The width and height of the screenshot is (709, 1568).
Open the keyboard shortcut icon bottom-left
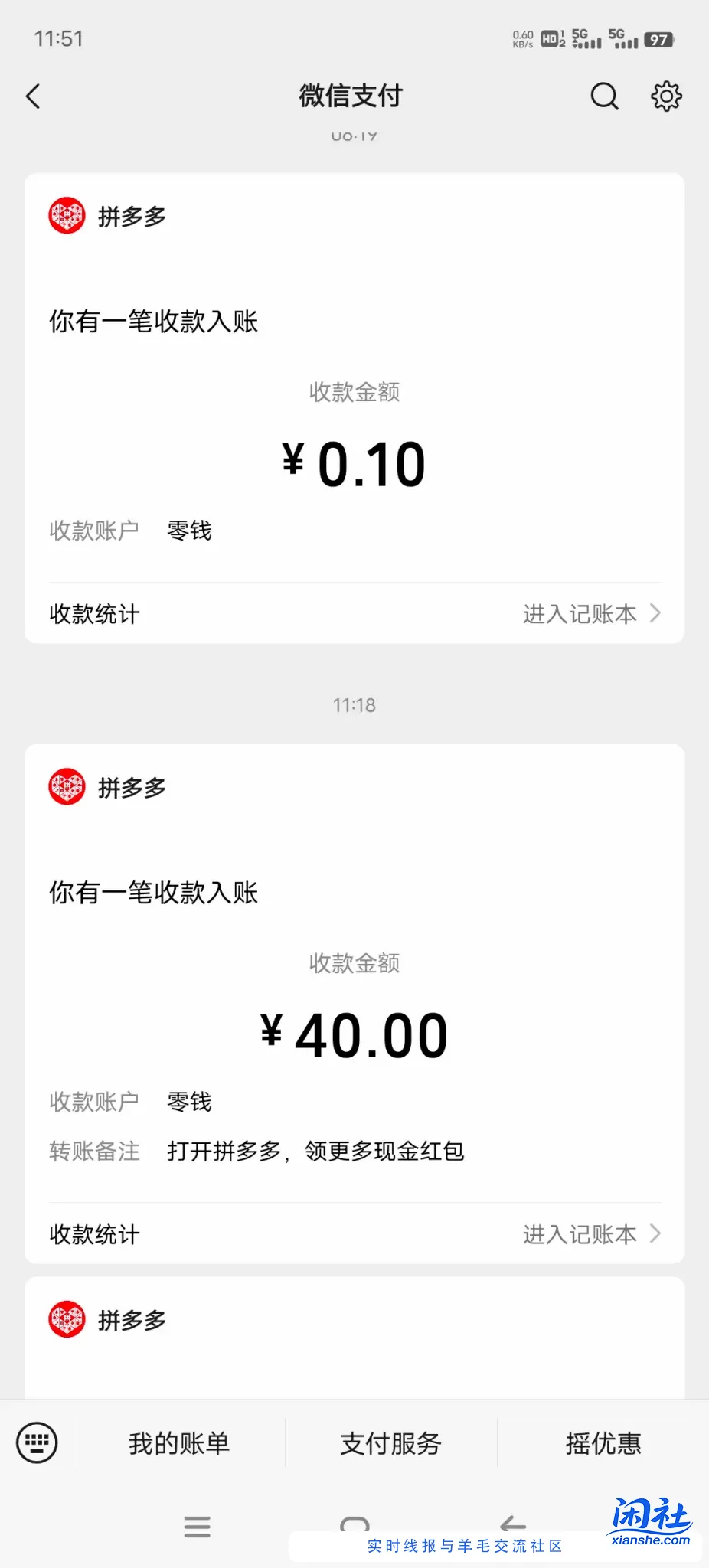click(36, 1442)
